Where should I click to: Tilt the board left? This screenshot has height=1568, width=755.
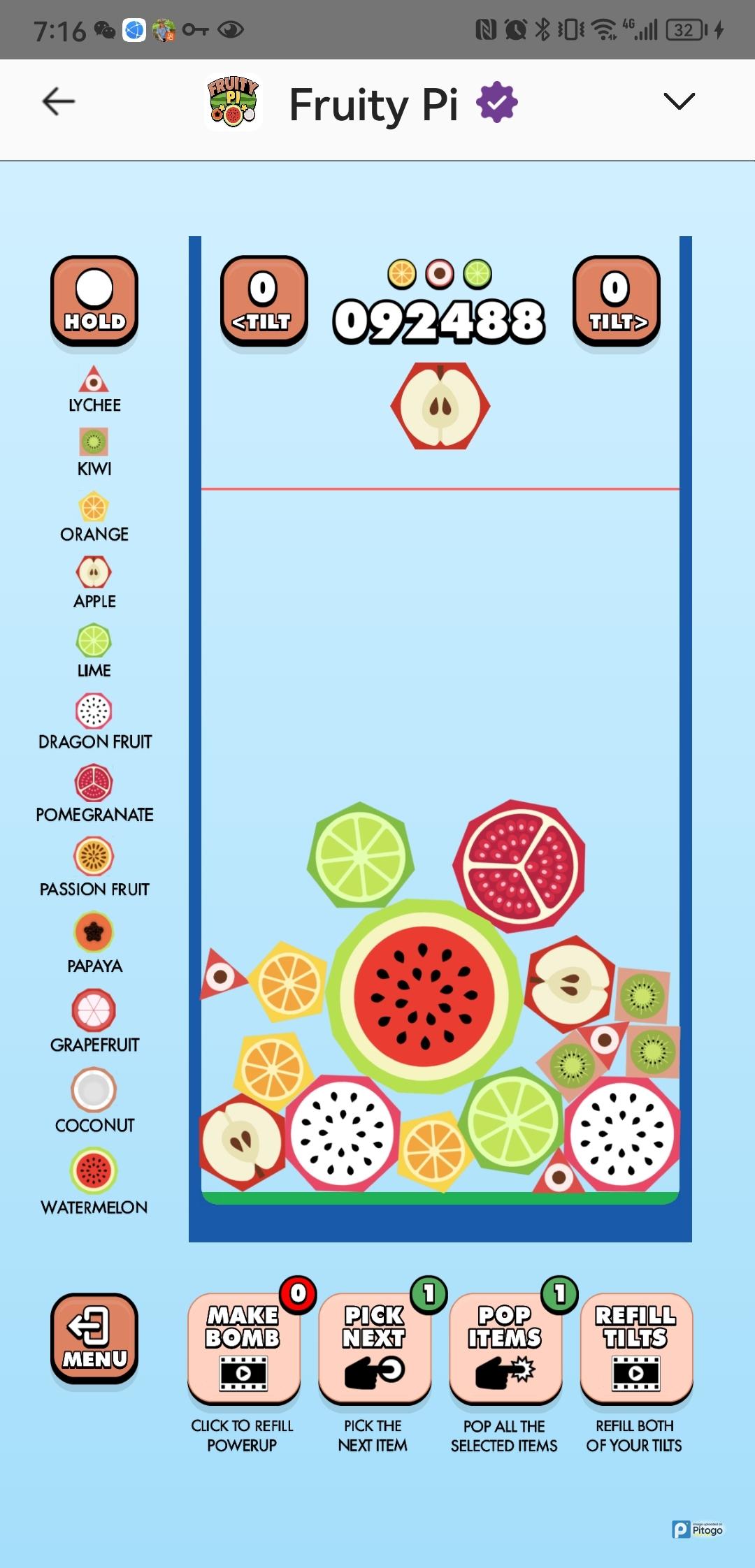(x=264, y=300)
